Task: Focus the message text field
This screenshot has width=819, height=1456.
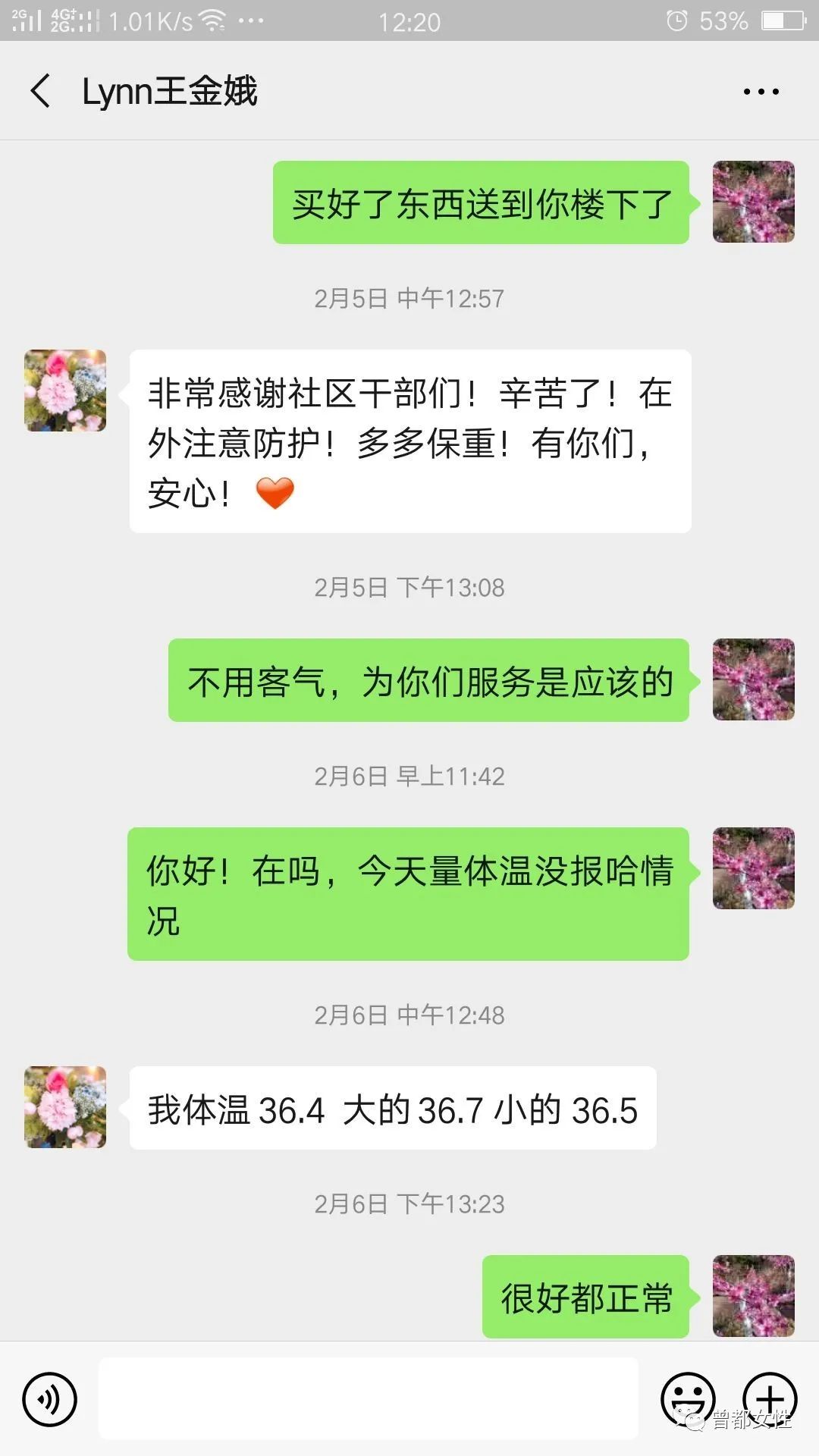Action: click(369, 1399)
